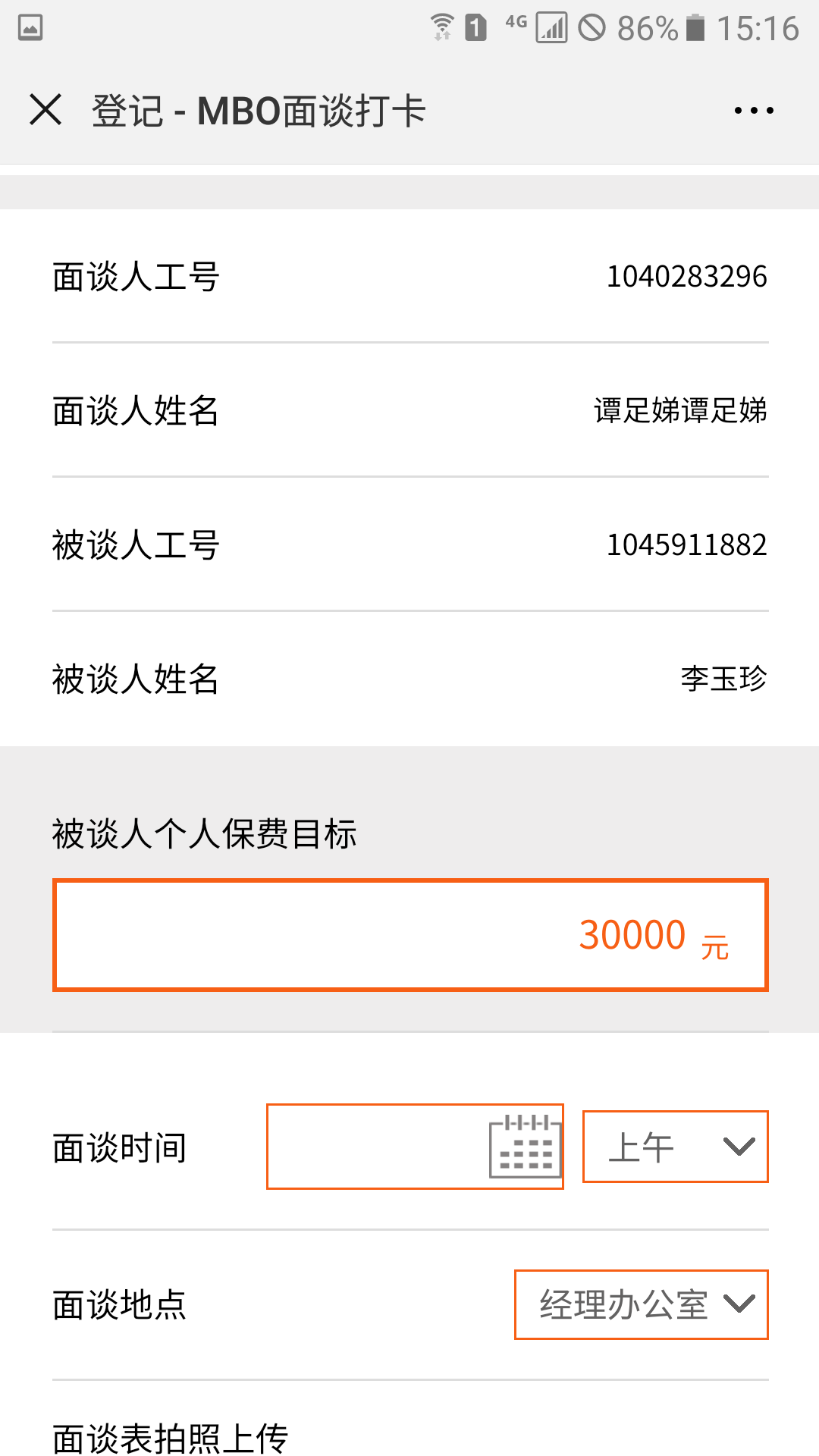
Task: Open the 面谈时间 date picker
Action: [x=415, y=1147]
